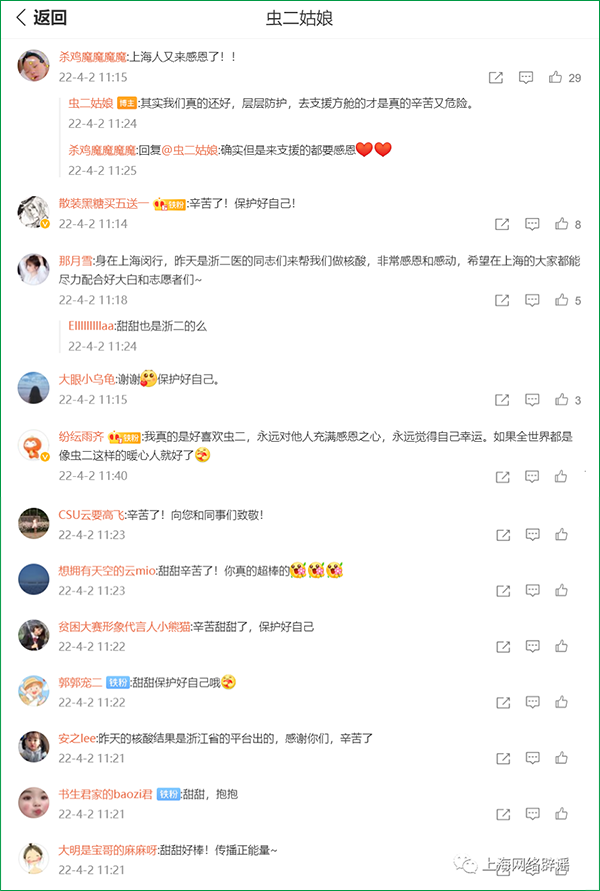The height and width of the screenshot is (891, 600).
Task: Reply to 杀鸡魔魔魔魔's comment
Action: pos(525,78)
